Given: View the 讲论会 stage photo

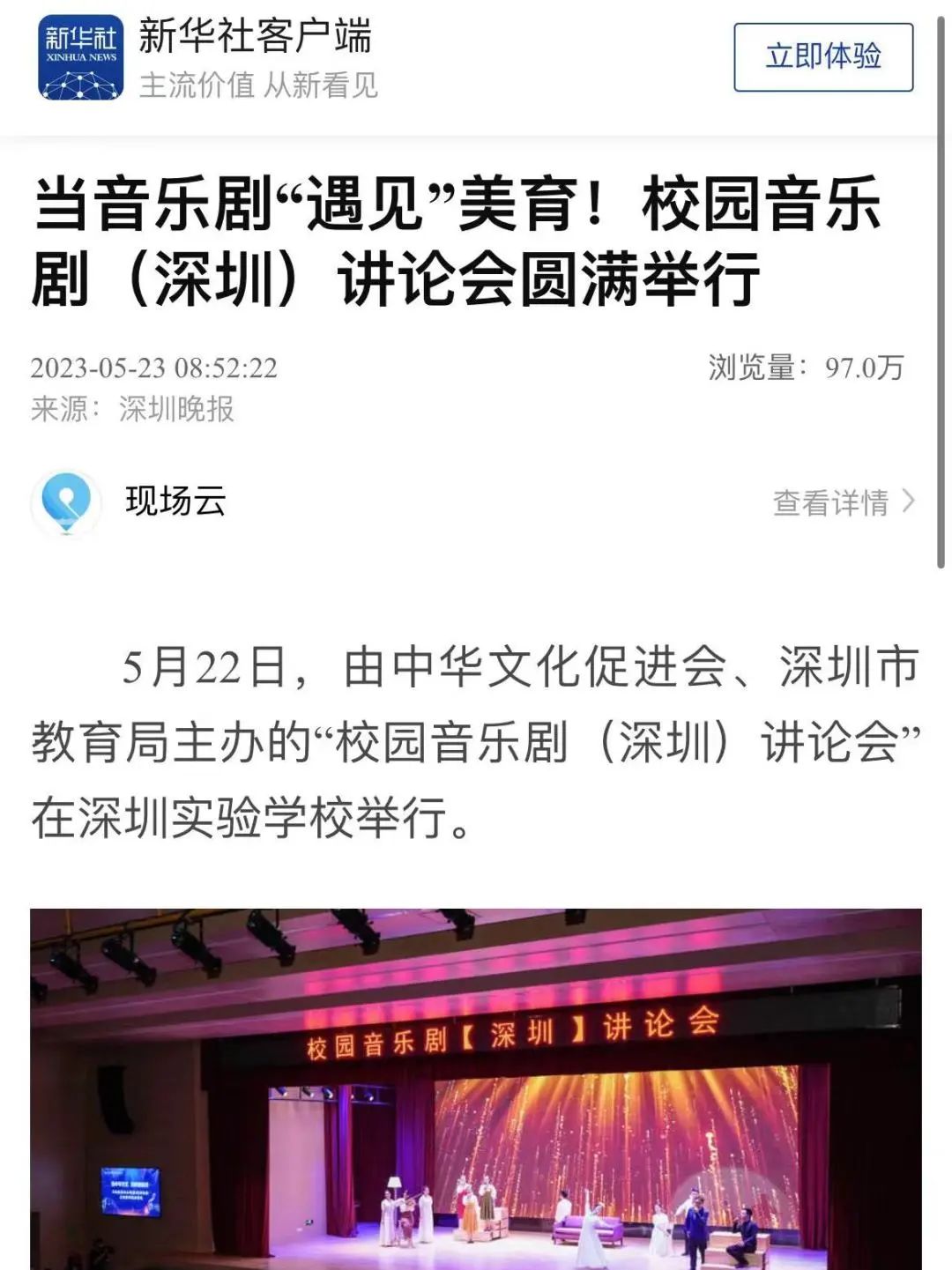Looking at the screenshot, I should tap(476, 1088).
